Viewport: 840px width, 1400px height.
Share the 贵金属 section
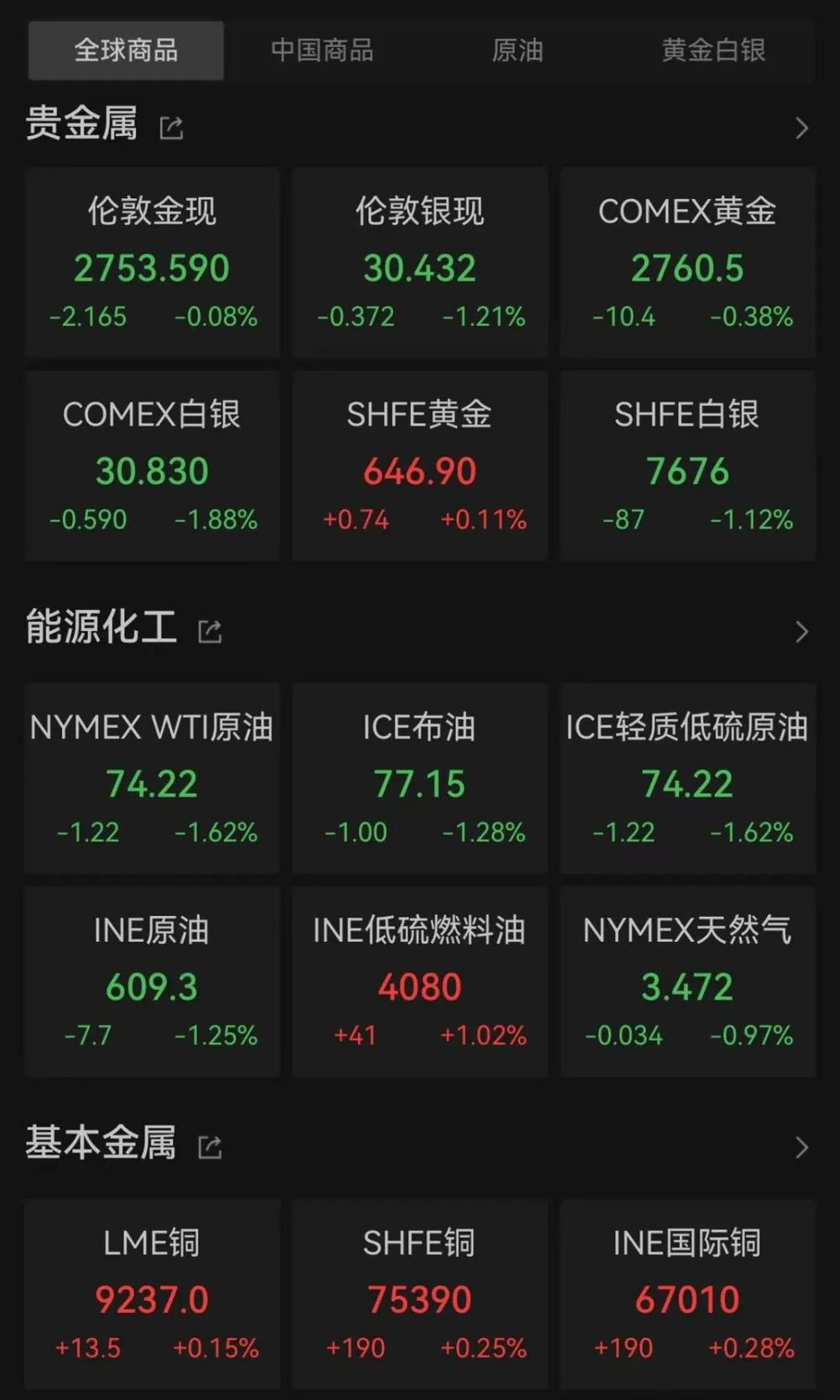point(171,128)
